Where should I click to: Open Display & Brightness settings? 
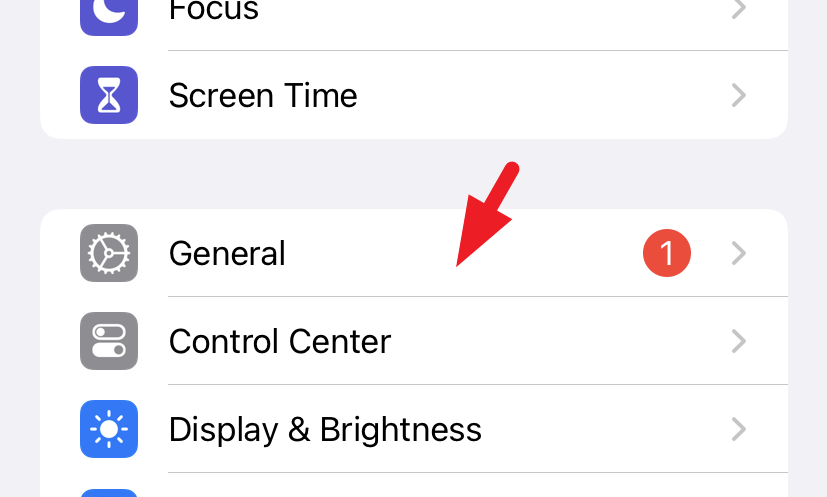pos(414,429)
